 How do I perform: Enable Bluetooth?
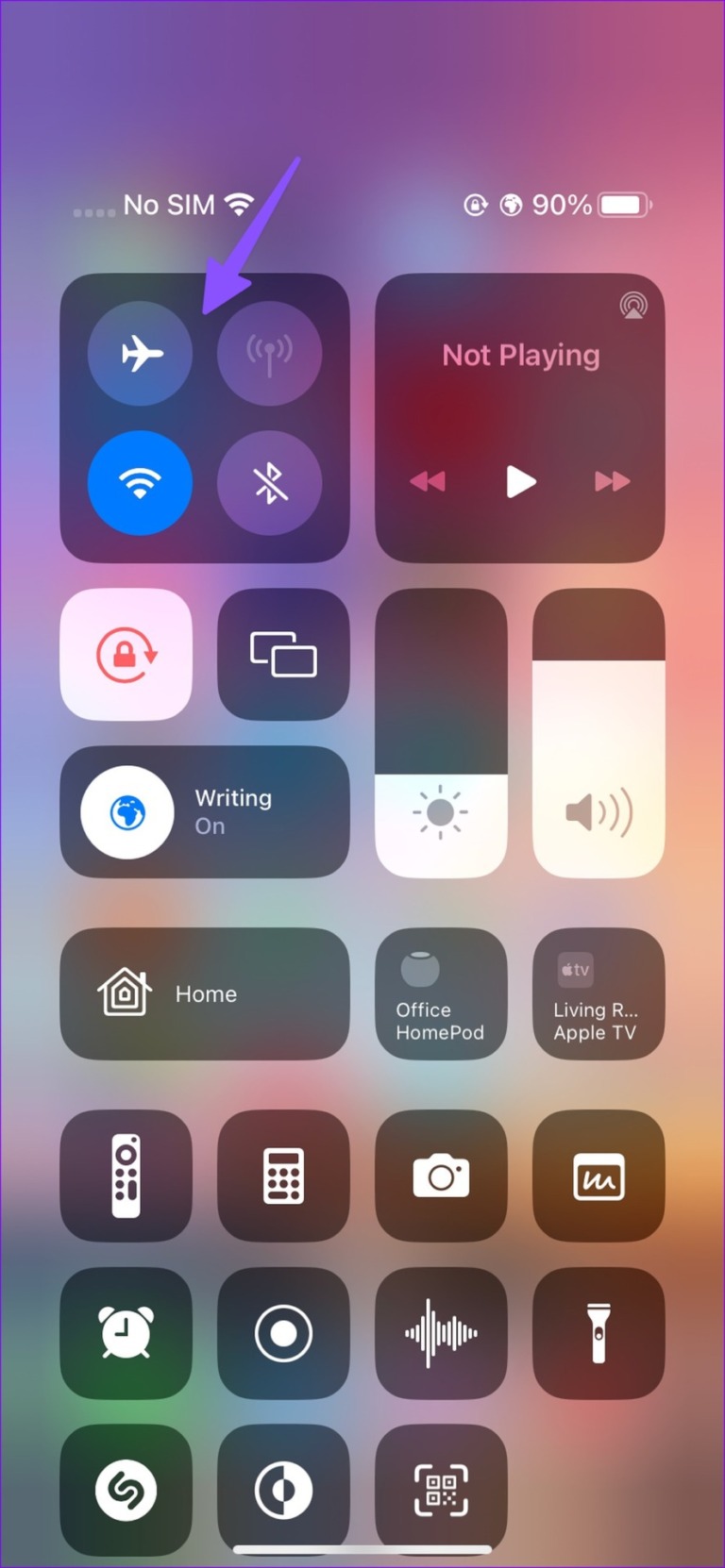[269, 482]
